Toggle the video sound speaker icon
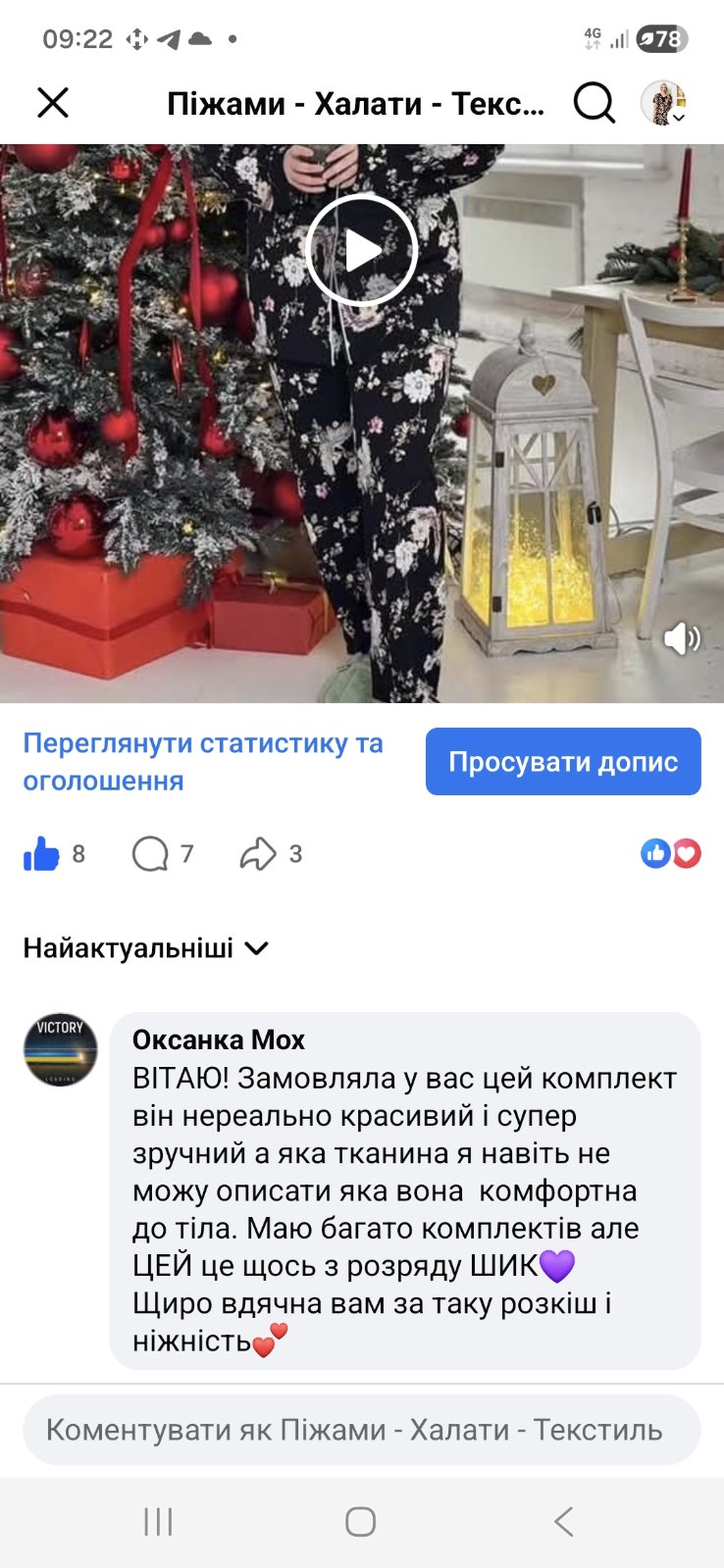The height and width of the screenshot is (1568, 724). pyautogui.click(x=681, y=639)
